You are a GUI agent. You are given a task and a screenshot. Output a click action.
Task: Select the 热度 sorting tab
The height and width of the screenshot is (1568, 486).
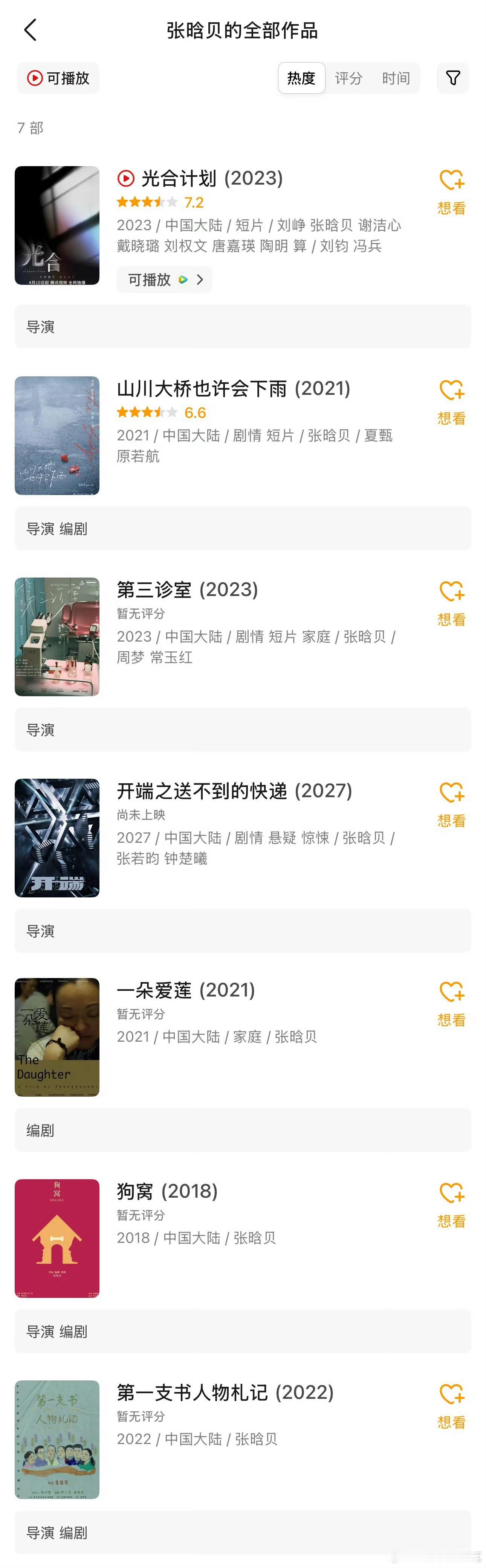click(x=301, y=78)
